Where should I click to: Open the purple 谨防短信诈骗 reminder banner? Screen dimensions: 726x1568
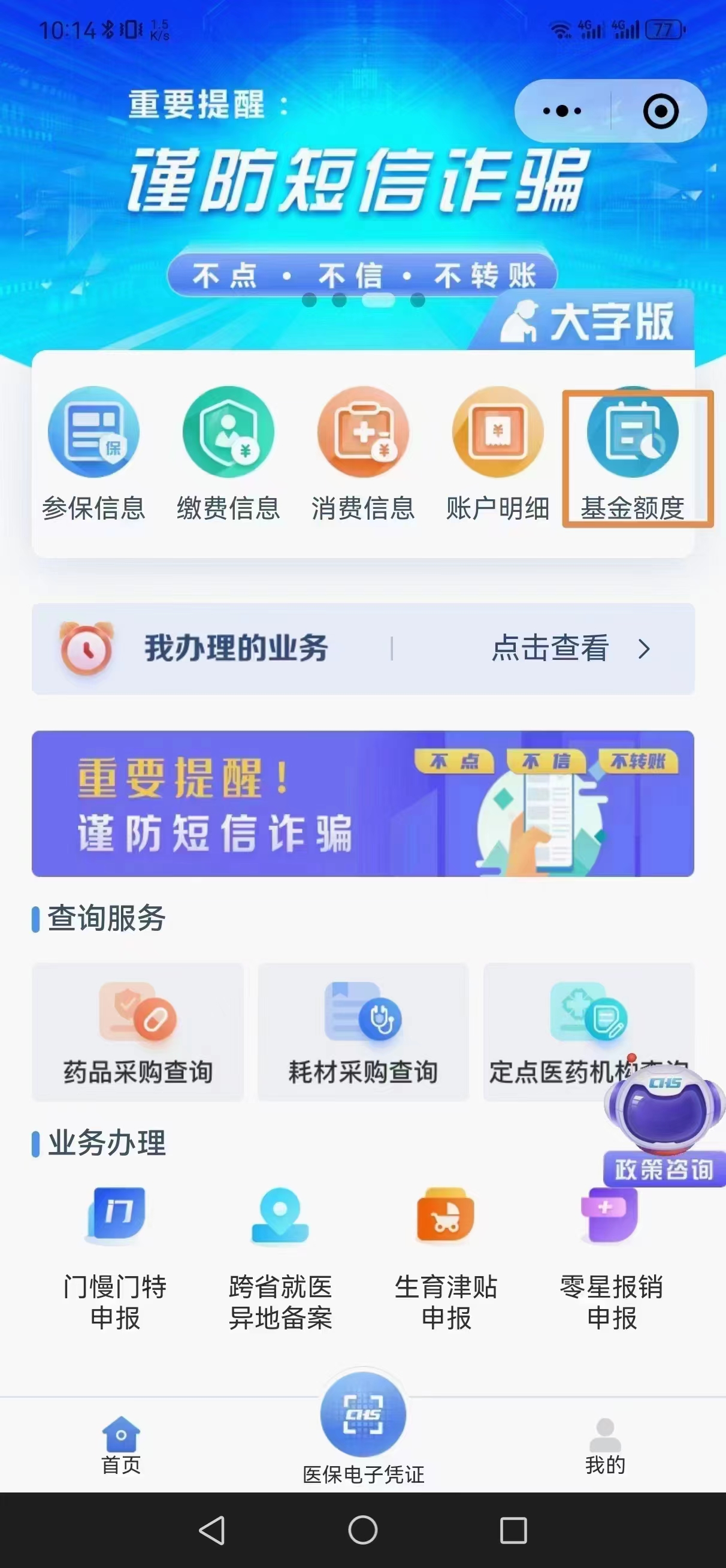click(362, 803)
